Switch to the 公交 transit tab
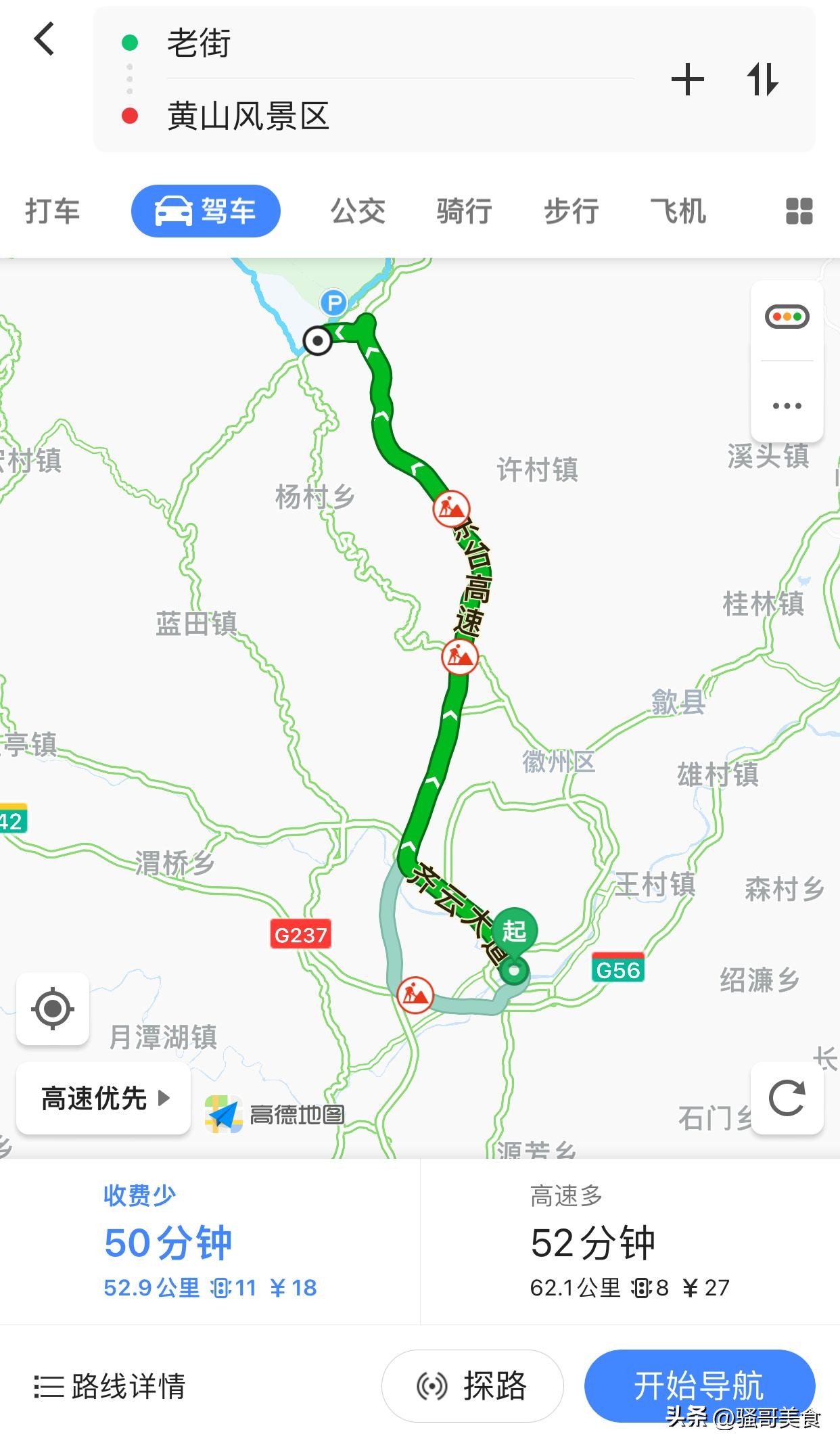 pyautogui.click(x=356, y=210)
